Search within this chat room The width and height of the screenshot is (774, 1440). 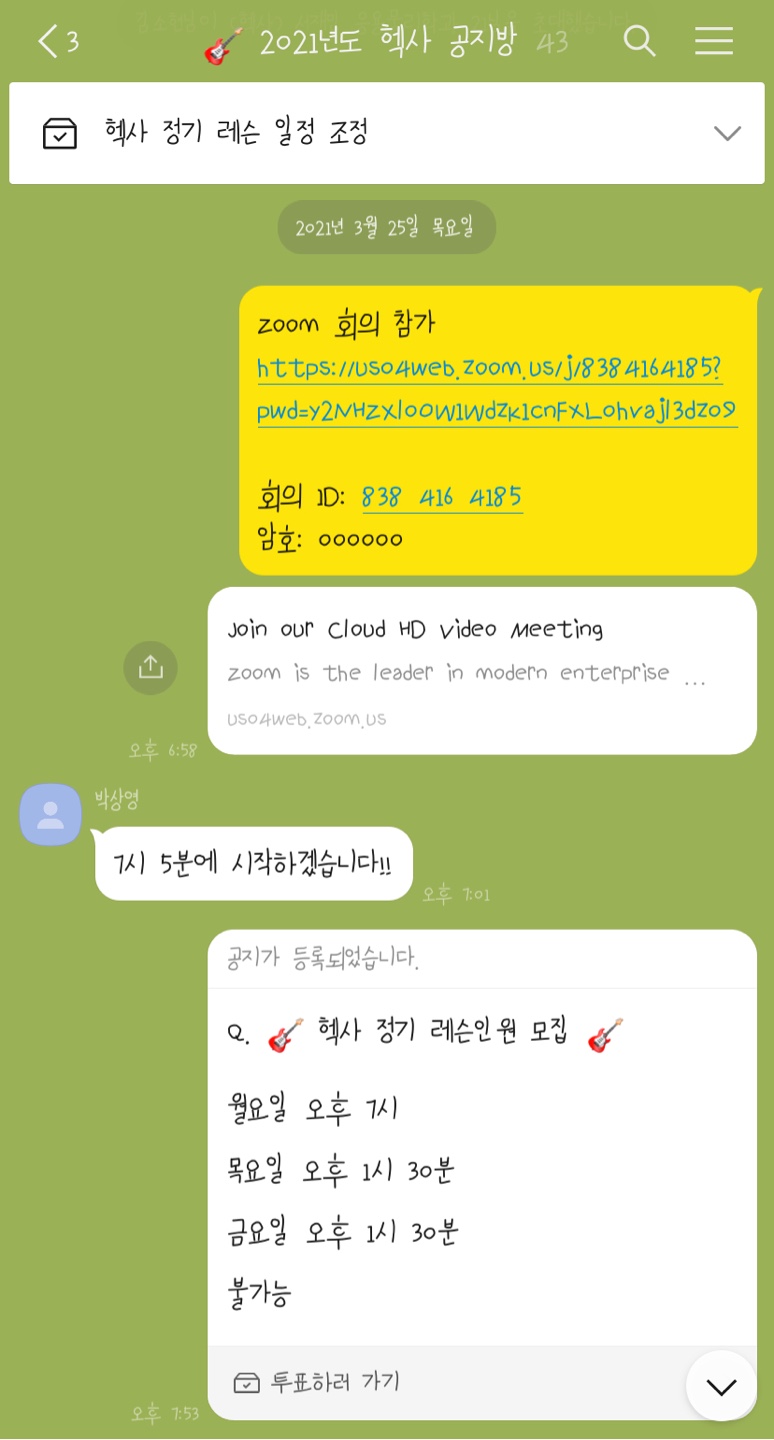(639, 41)
